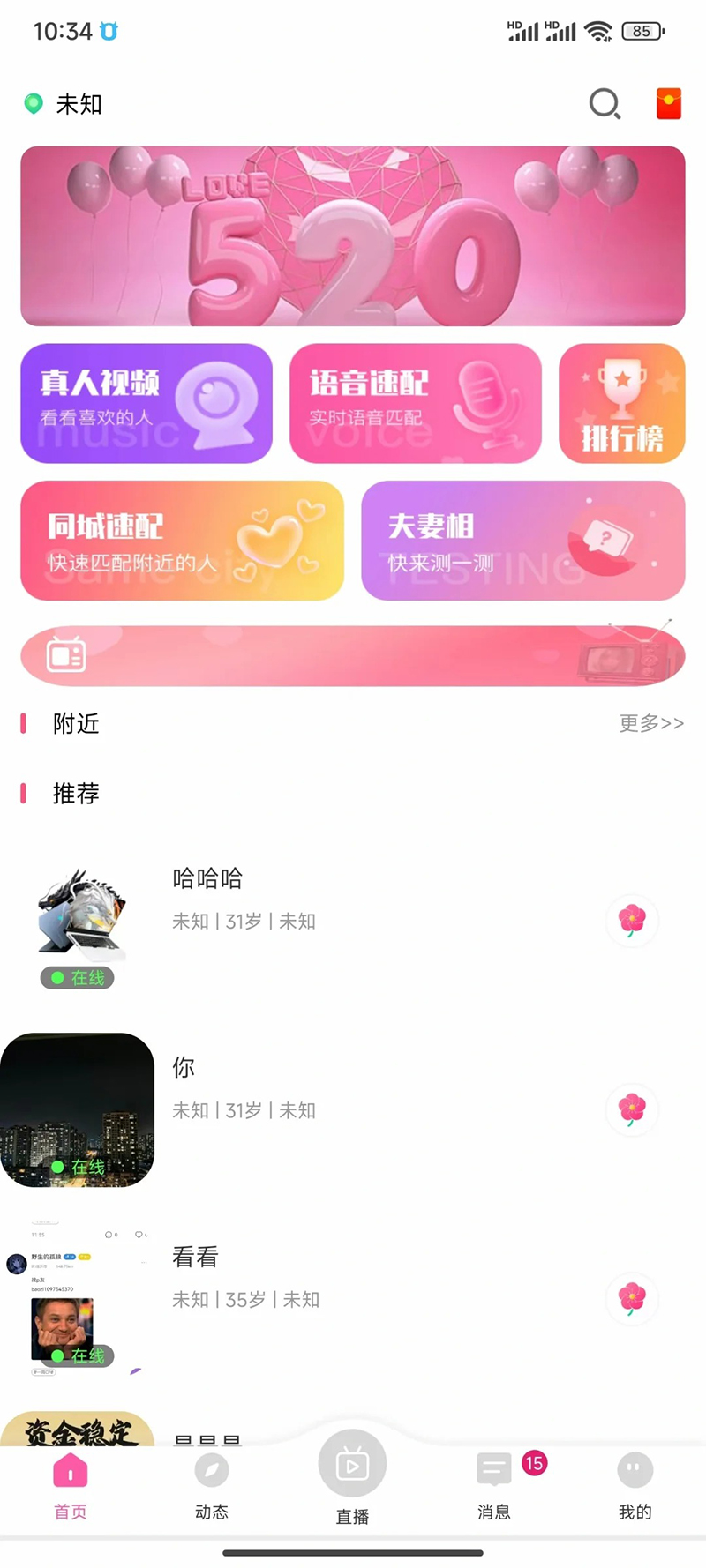
Task: Send flower to user 你
Action: tap(632, 1110)
